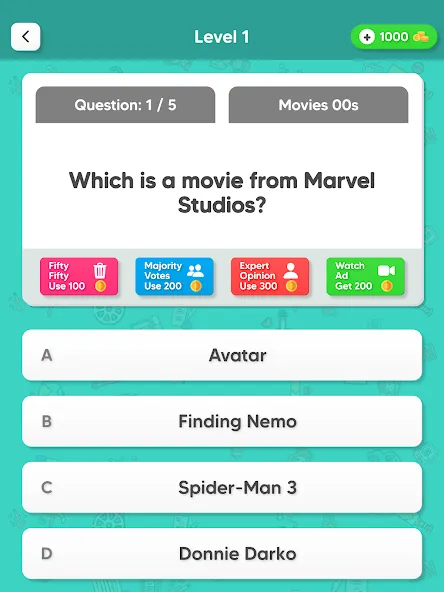Image resolution: width=444 pixels, height=592 pixels.
Task: Get an Expert Opinion for 300 coins
Action: (270, 276)
